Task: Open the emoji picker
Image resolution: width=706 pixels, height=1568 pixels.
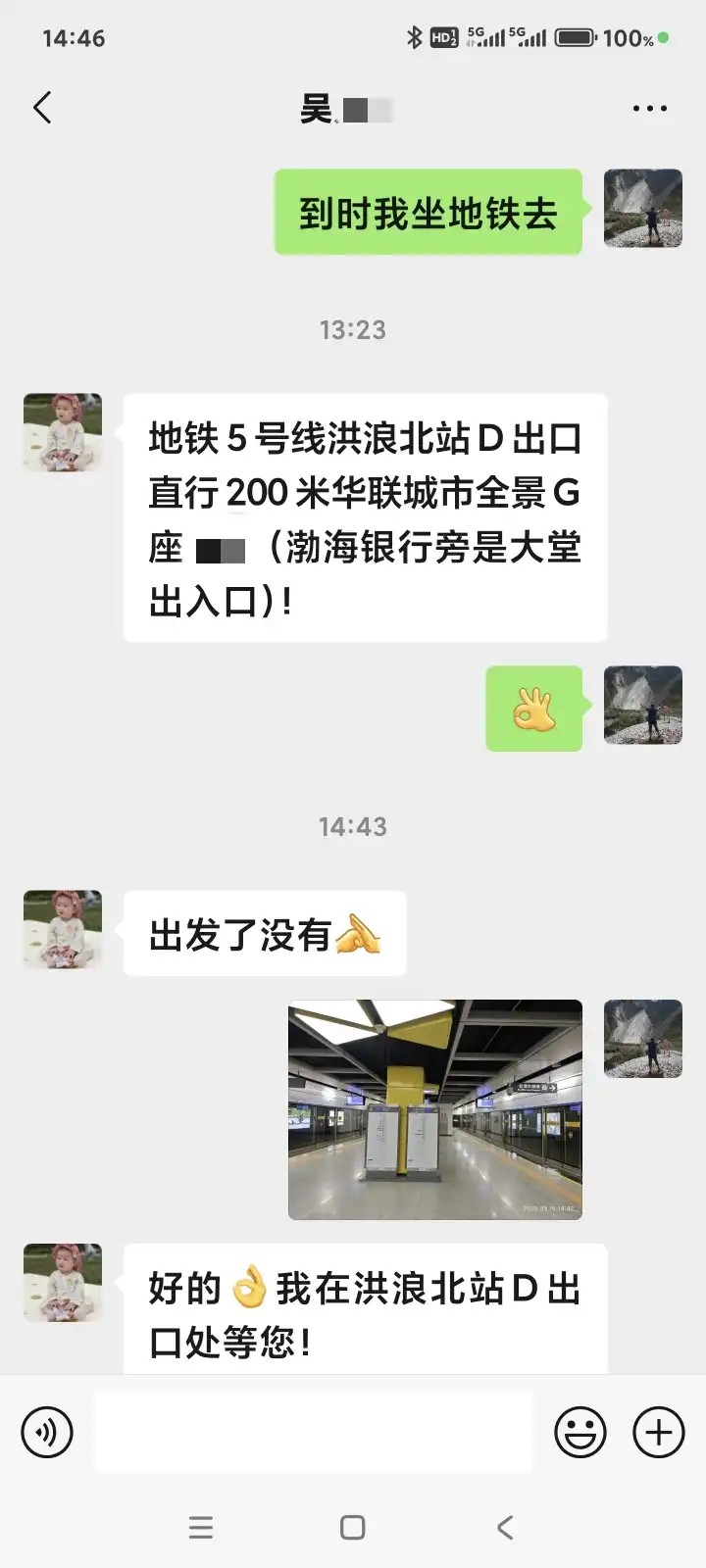Action: pos(580,1432)
